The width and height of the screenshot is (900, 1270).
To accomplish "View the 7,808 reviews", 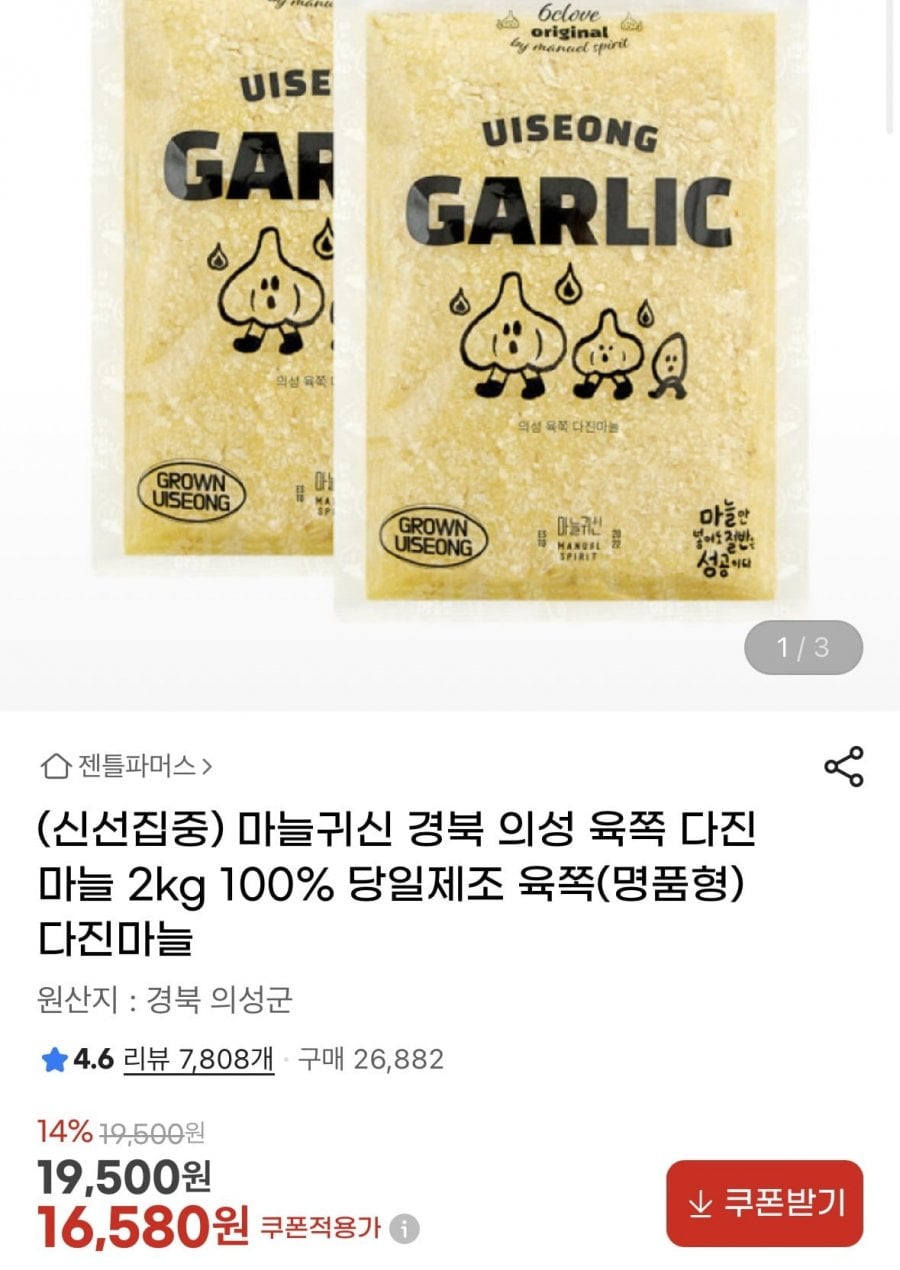I will point(198,1059).
